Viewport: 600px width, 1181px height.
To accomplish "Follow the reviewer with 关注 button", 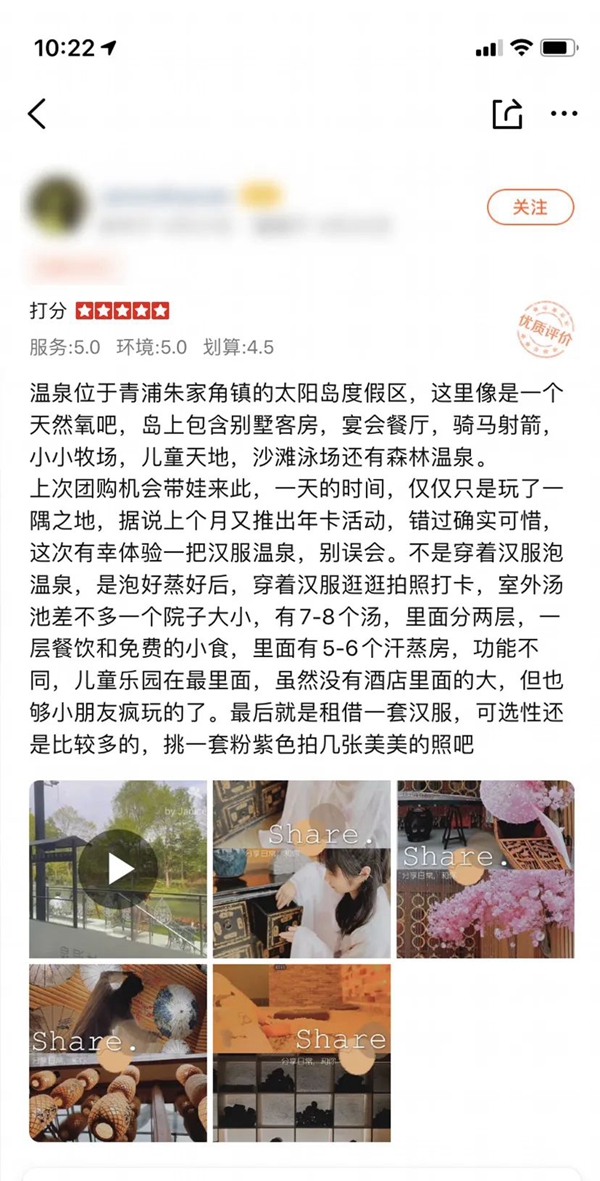I will tap(530, 207).
